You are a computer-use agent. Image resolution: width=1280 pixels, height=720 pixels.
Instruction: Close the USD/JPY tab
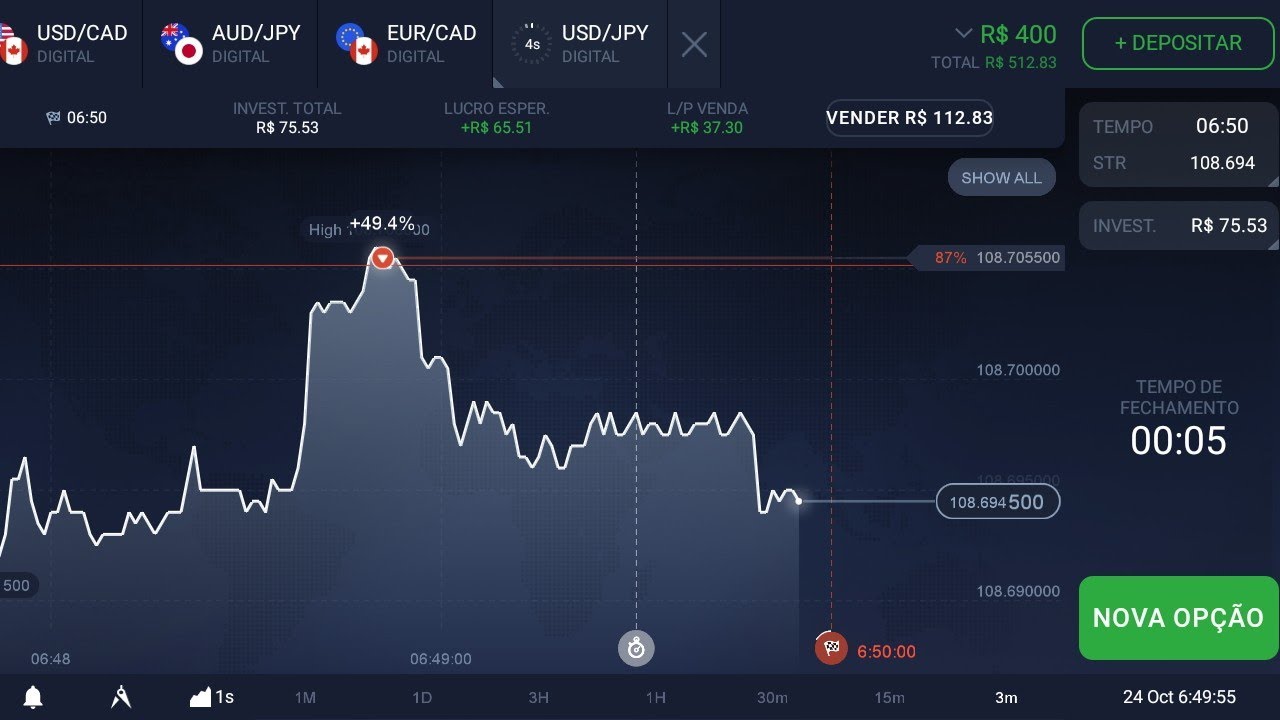click(x=694, y=44)
